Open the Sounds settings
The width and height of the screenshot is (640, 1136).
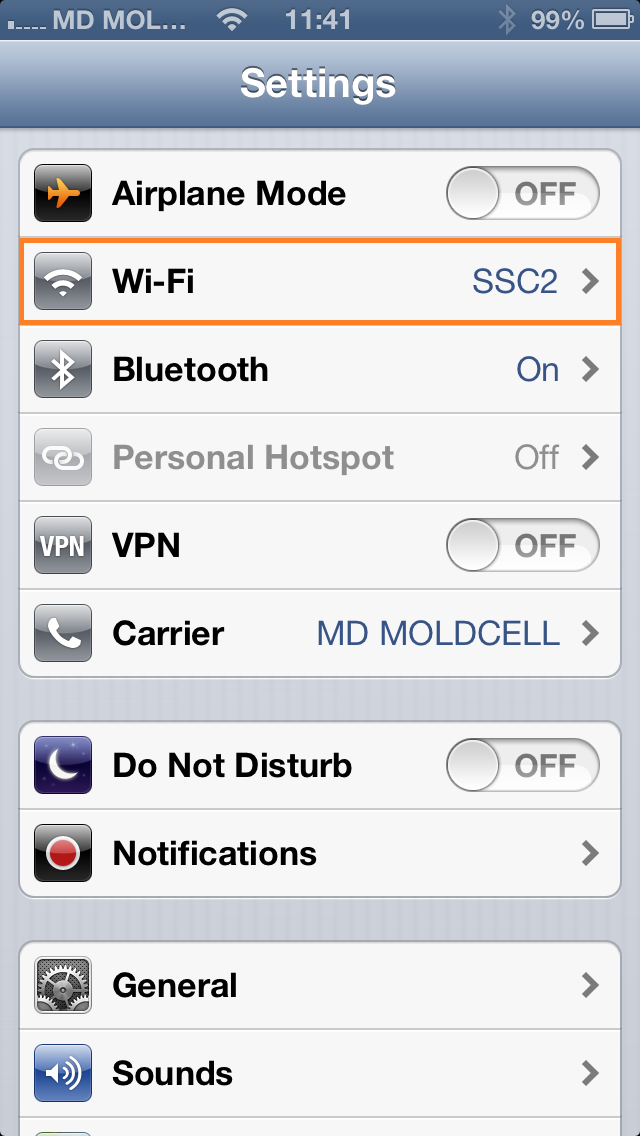[x=320, y=1073]
